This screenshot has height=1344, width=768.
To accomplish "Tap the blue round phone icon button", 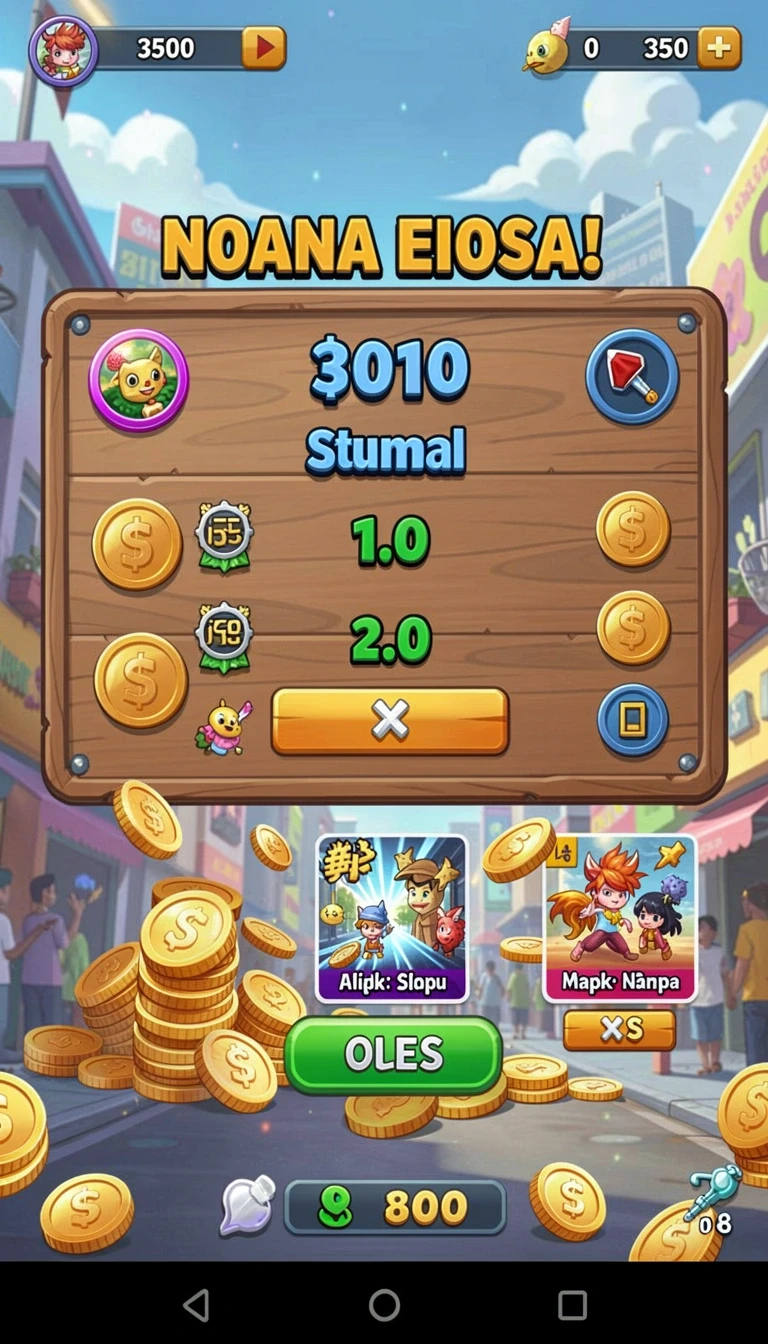I will point(633,720).
